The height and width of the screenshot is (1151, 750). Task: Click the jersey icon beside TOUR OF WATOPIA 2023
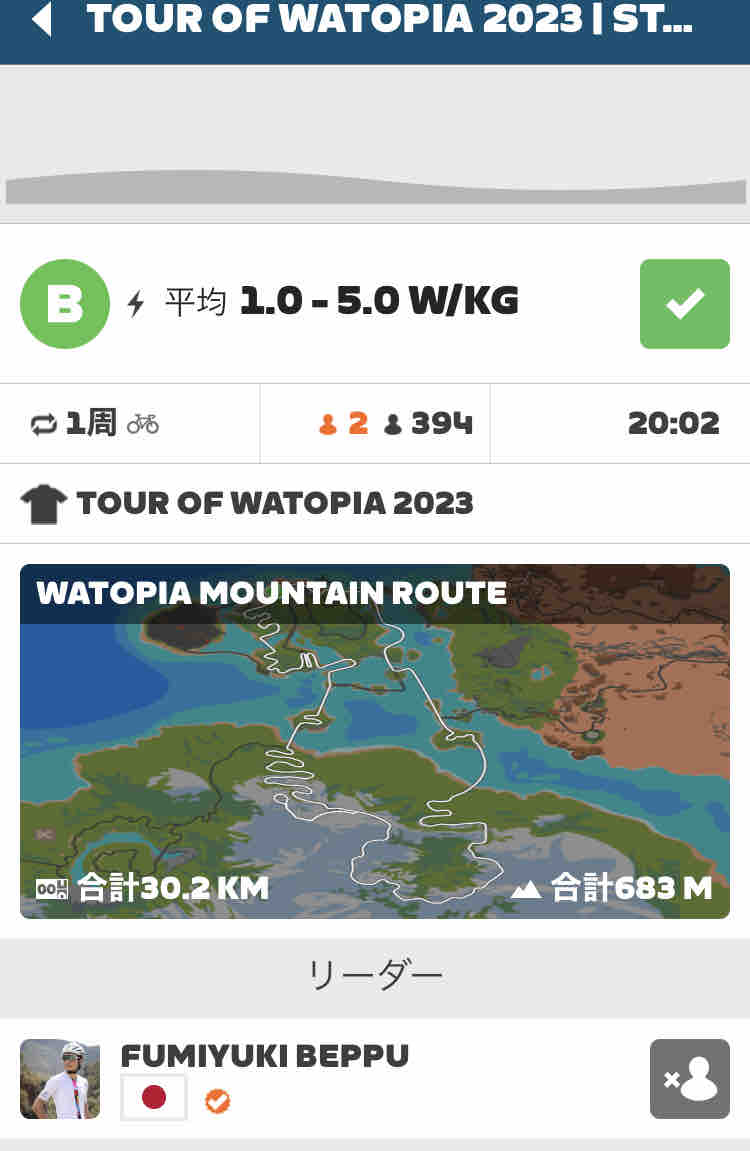tap(46, 502)
